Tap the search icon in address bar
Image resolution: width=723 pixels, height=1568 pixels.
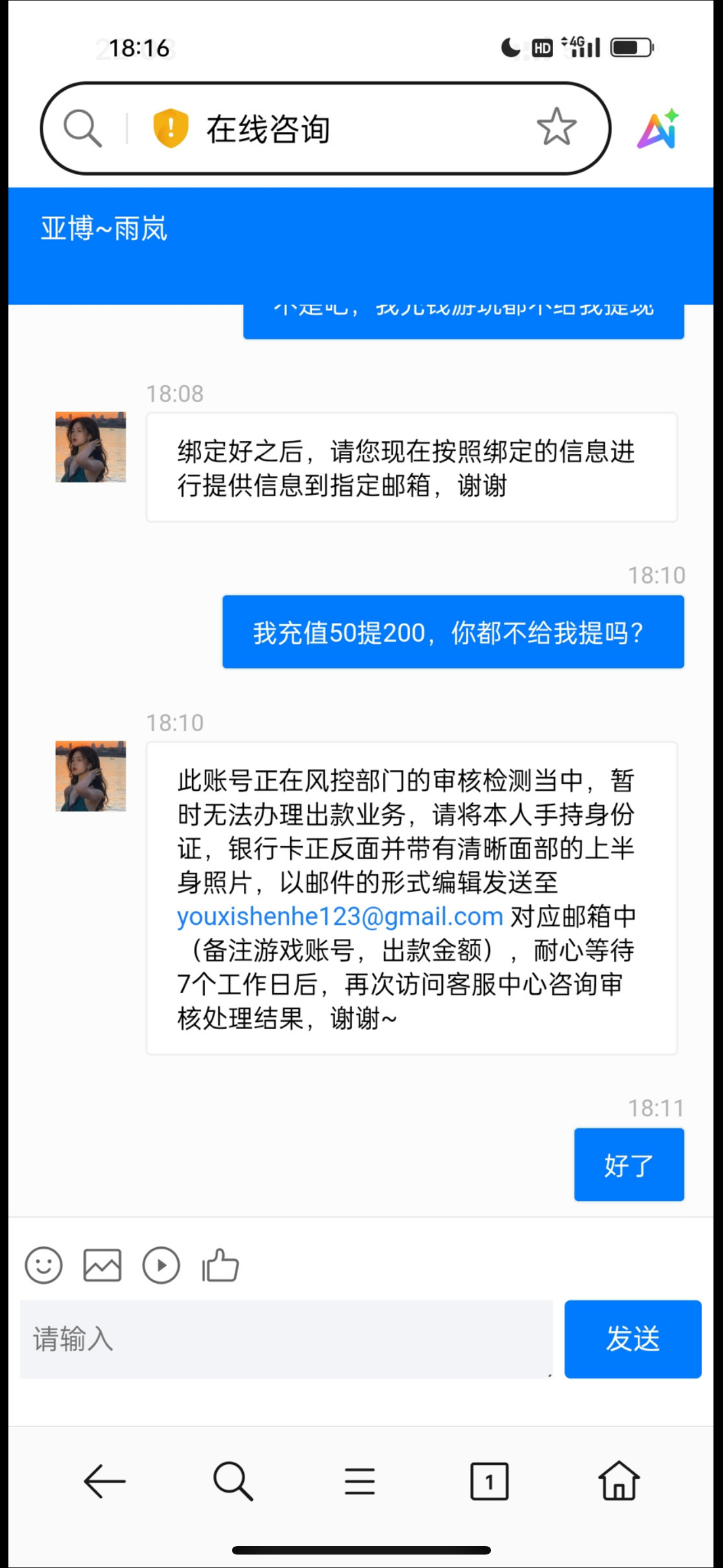[x=83, y=128]
